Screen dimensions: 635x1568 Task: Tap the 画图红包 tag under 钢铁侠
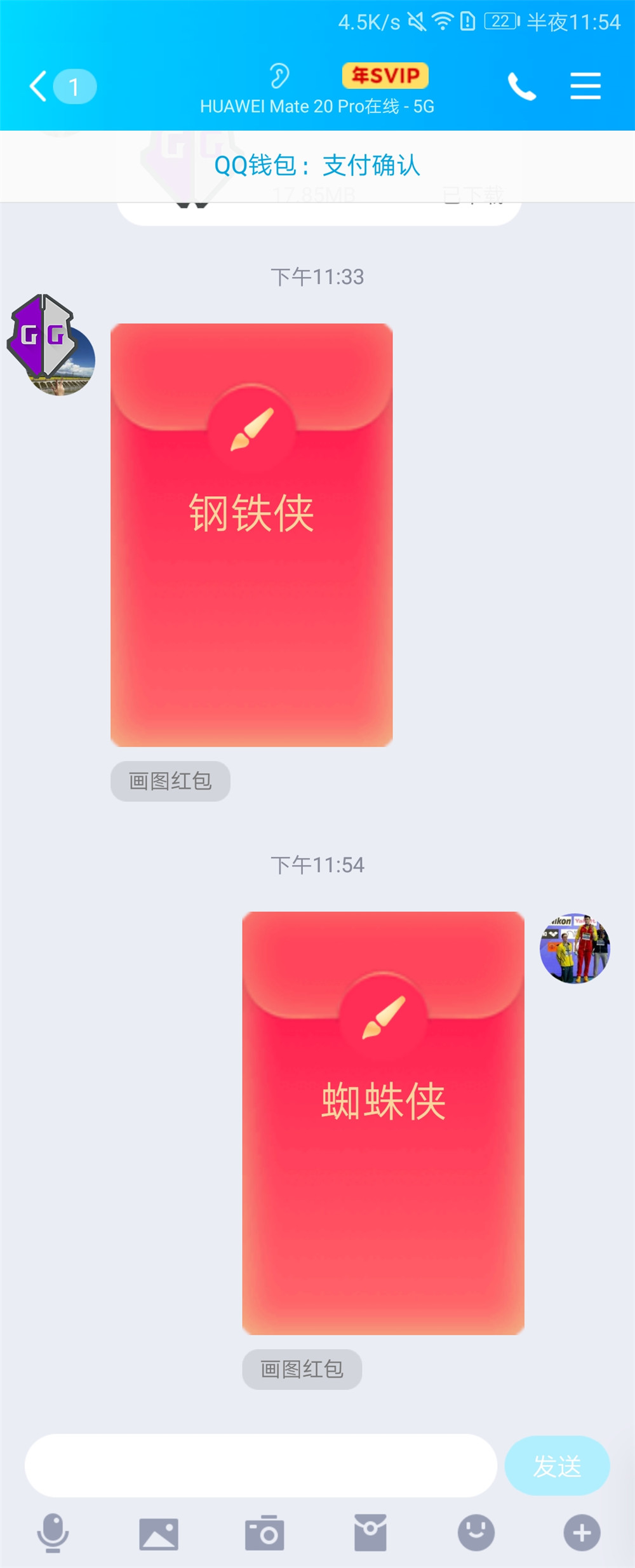pos(170,781)
